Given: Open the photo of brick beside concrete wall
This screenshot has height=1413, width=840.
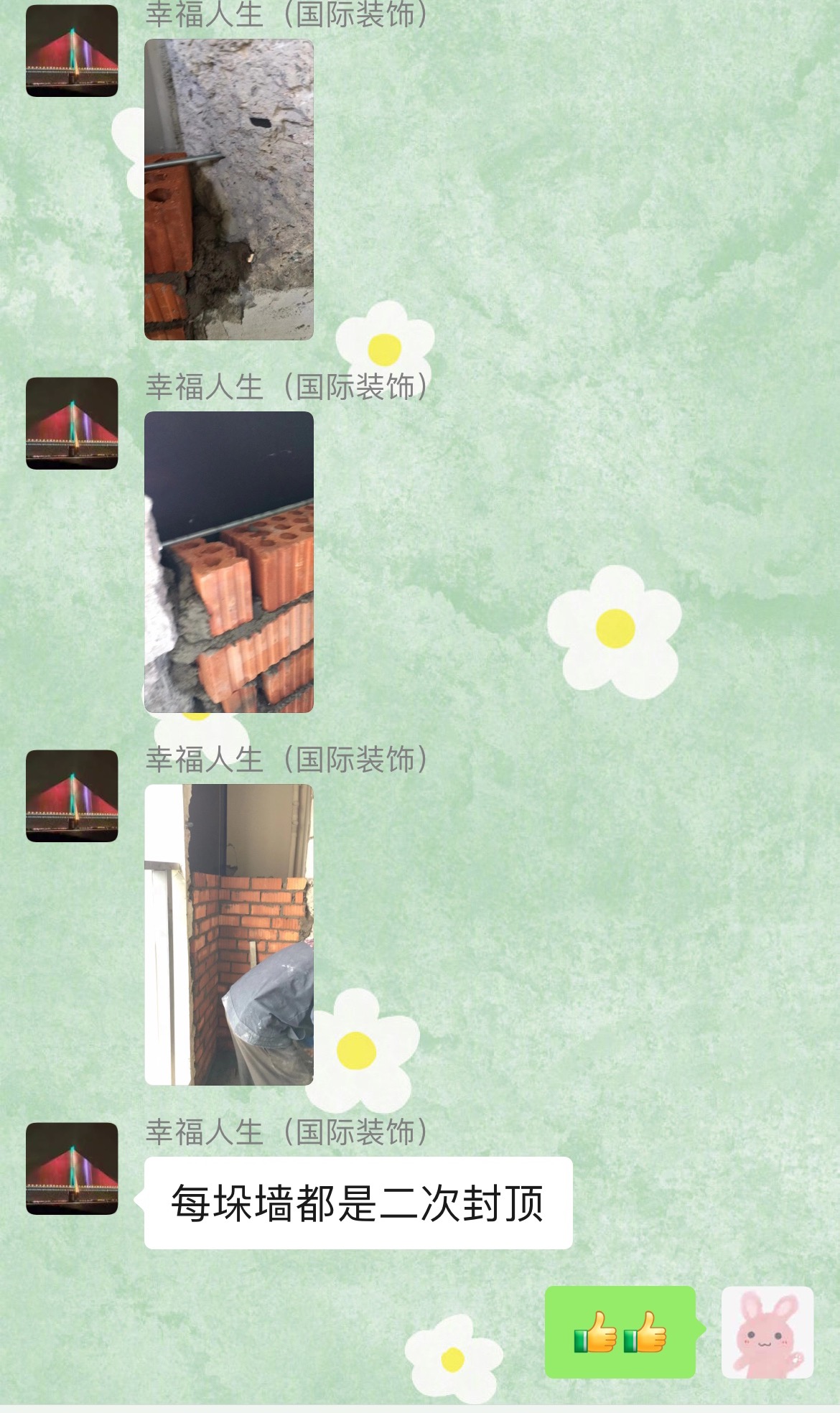Looking at the screenshot, I should pyautogui.click(x=228, y=190).
